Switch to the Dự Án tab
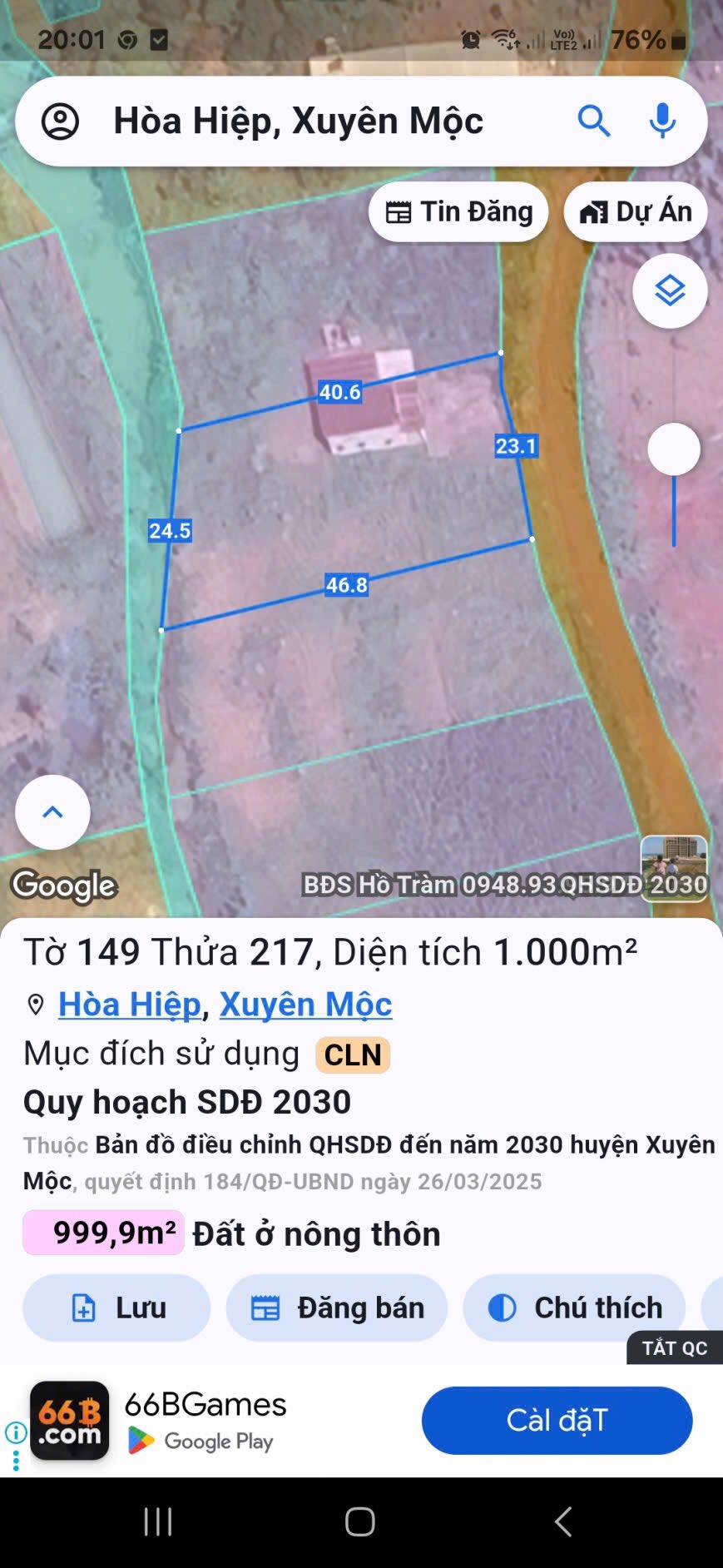Screen dimensions: 723x1568 pos(635,211)
